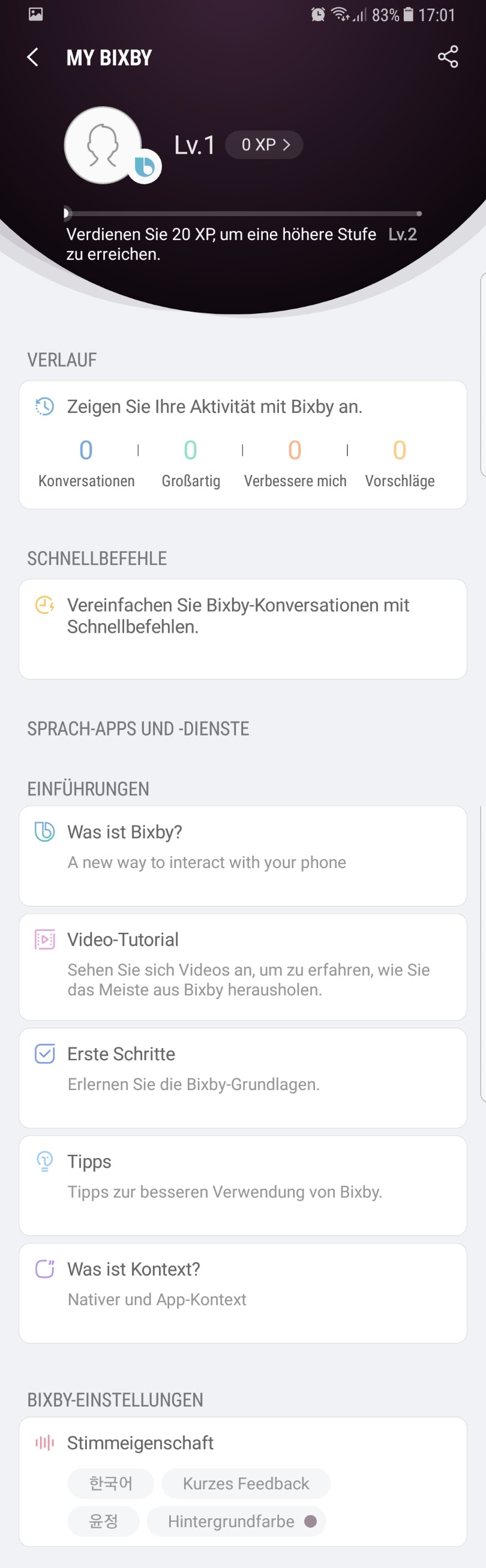The image size is (486, 1568).
Task: Open Erste Schritte guide
Action: [x=242, y=1076]
